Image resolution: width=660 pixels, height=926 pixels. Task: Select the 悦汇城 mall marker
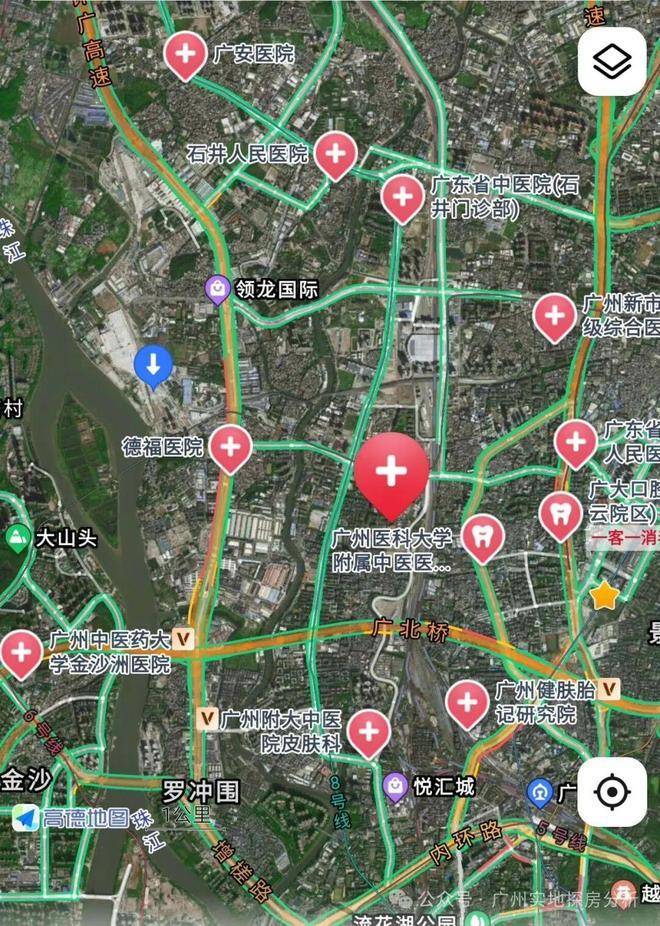[x=395, y=786]
